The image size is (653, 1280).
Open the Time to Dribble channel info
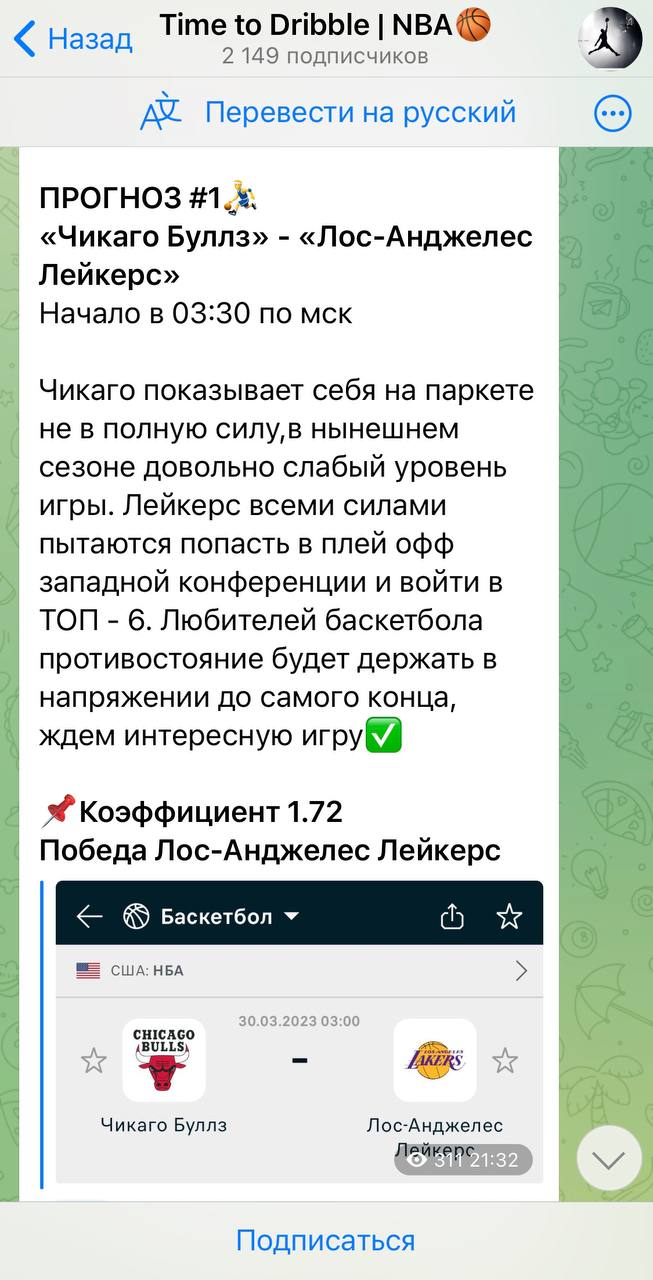tap(325, 38)
